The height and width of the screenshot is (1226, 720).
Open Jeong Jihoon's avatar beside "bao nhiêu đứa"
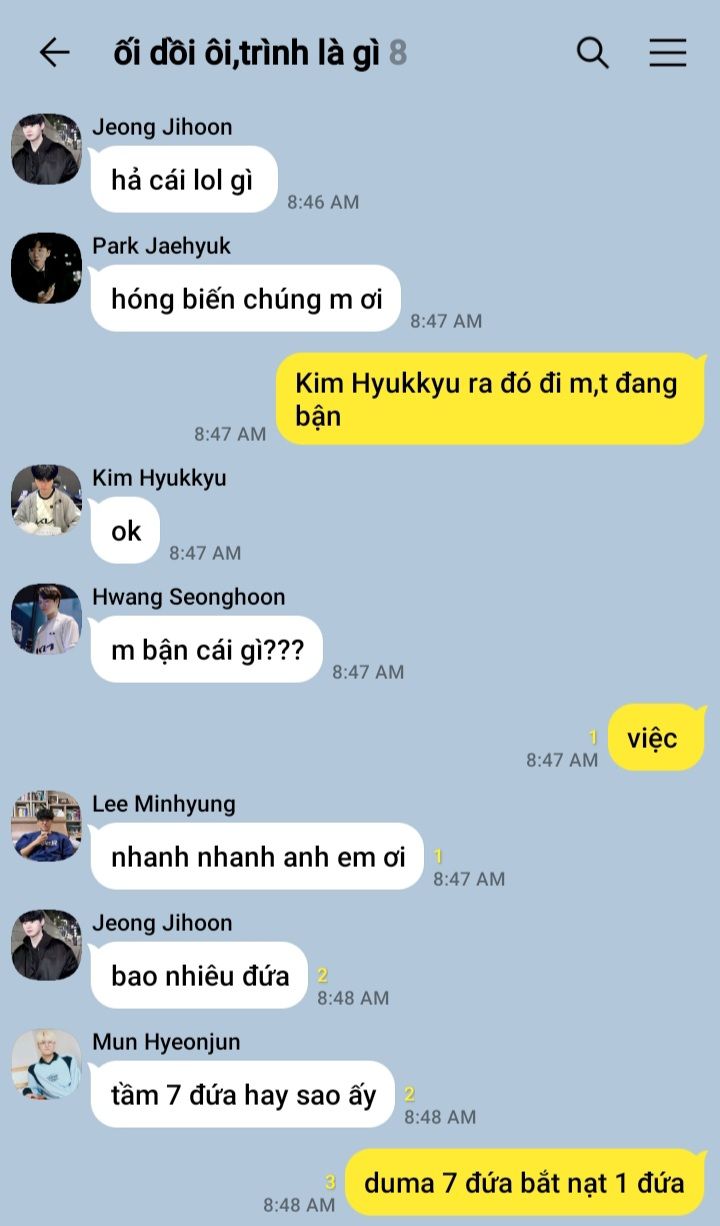[x=46, y=945]
